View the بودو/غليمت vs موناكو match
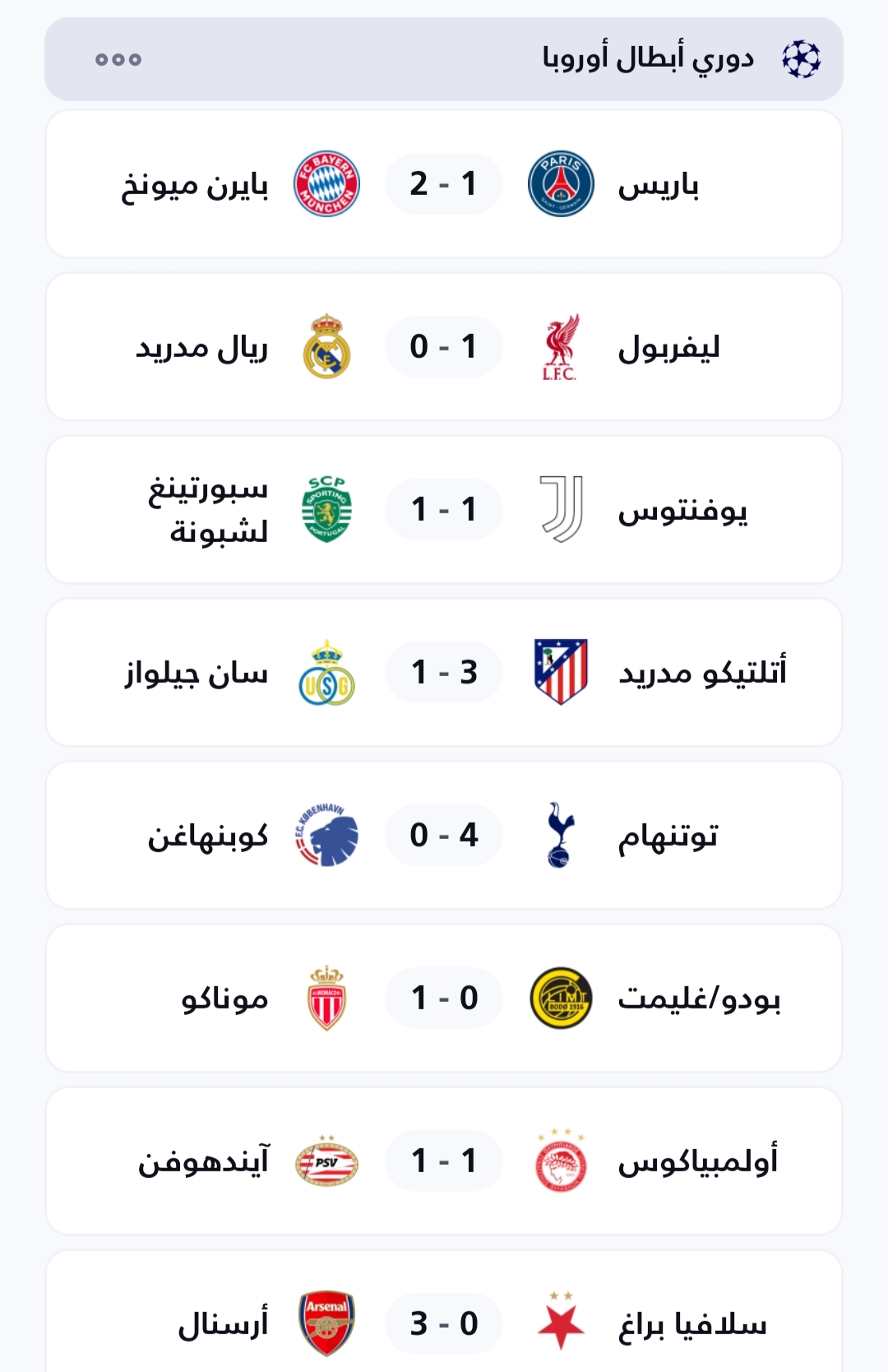The width and height of the screenshot is (888, 1372). 444,999
